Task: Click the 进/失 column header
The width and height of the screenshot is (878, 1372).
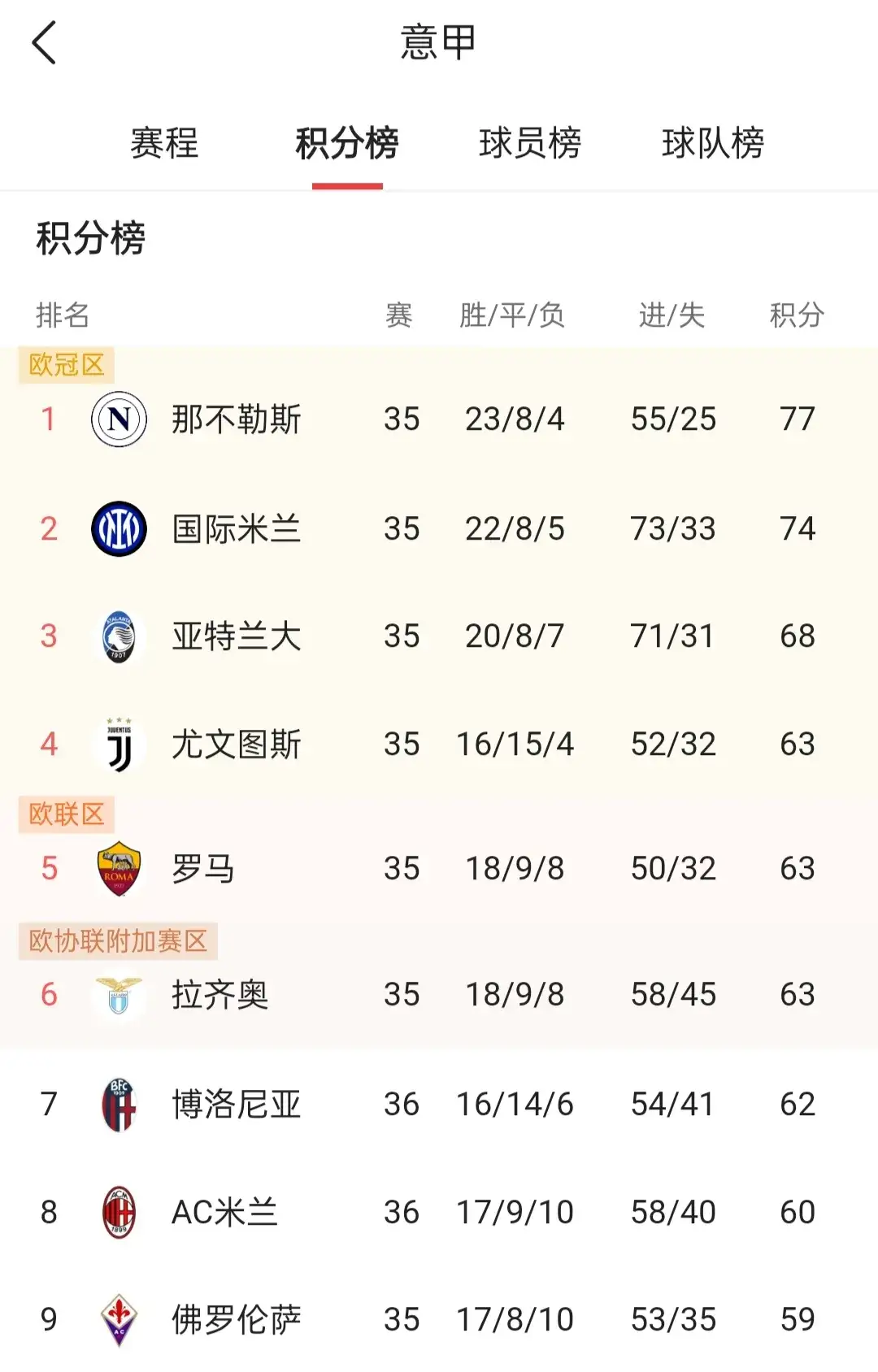Action: pyautogui.click(x=672, y=315)
